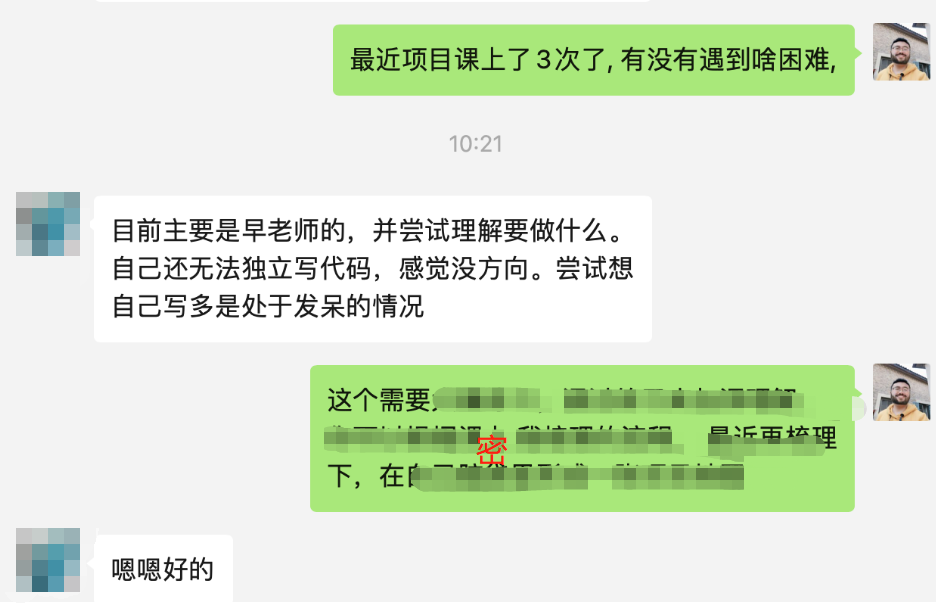The image size is (936, 606).
Task: Open pixelated avatar beside the 嗯嗯好的 message
Action: (47, 560)
